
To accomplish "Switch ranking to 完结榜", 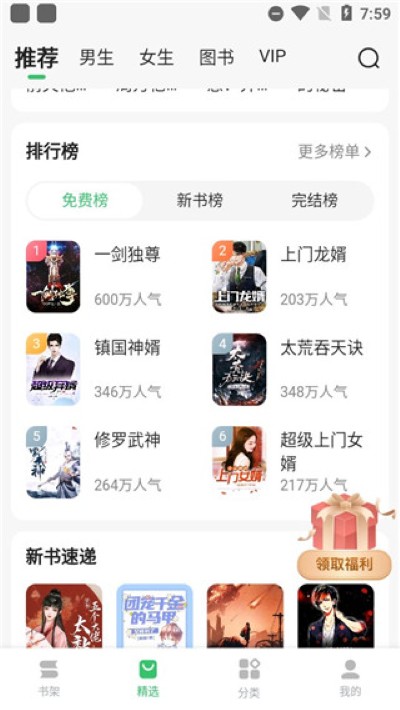I will (x=314, y=200).
